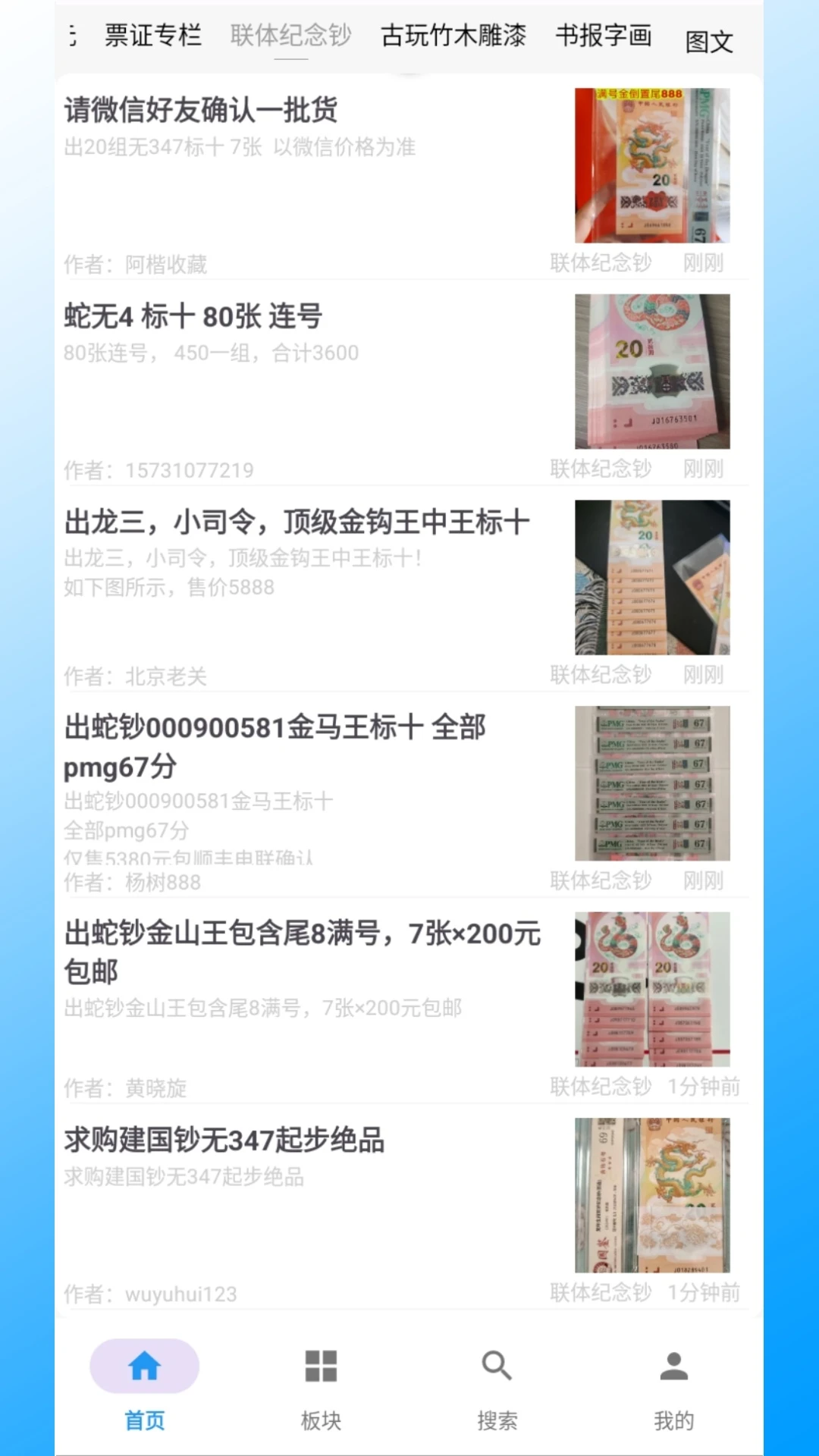Screen dimensions: 819x1456
Task: Open post 蛇无4 标十 80张 连号
Action: pos(193,316)
